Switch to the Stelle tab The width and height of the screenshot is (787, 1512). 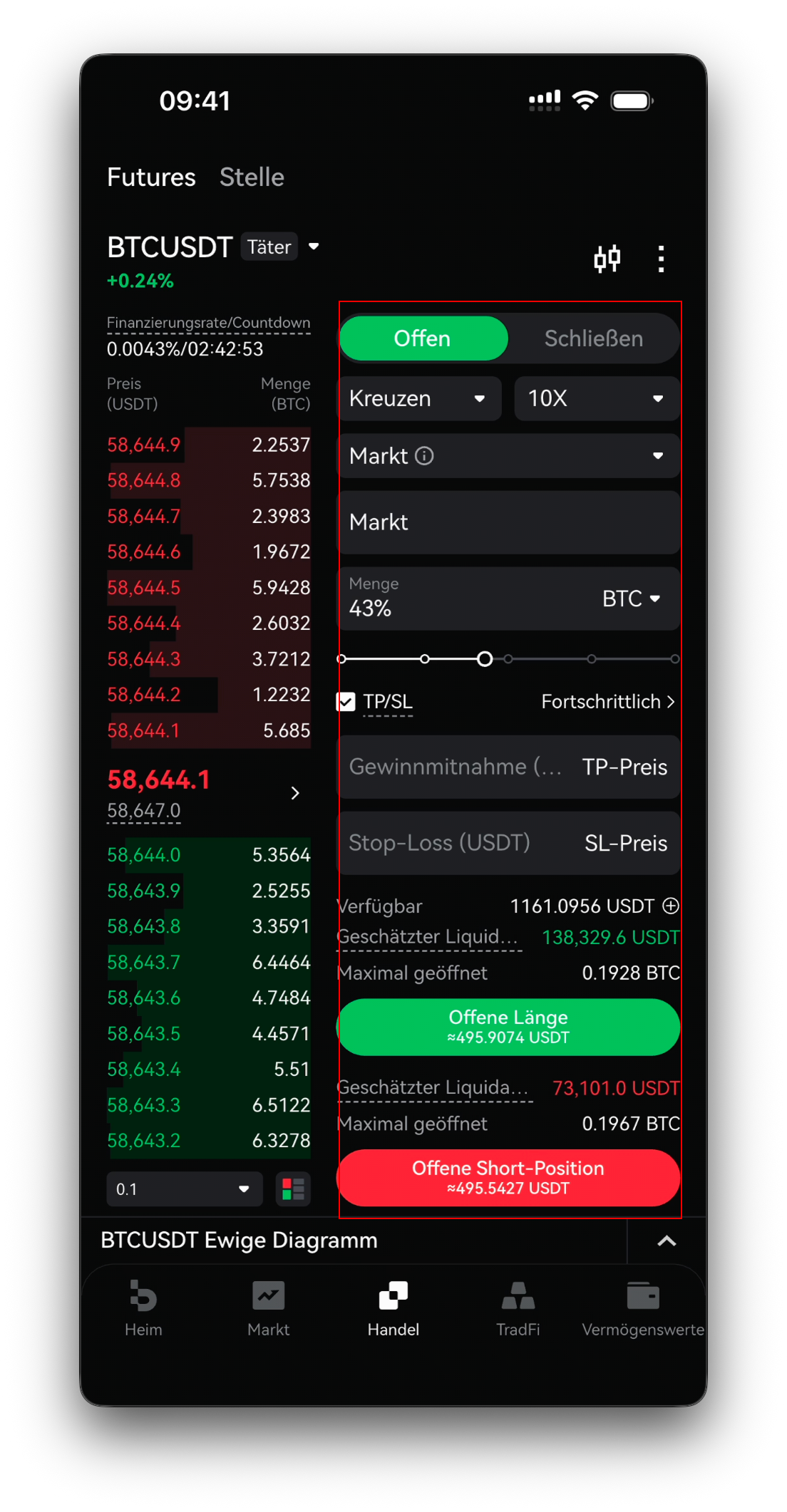252,177
